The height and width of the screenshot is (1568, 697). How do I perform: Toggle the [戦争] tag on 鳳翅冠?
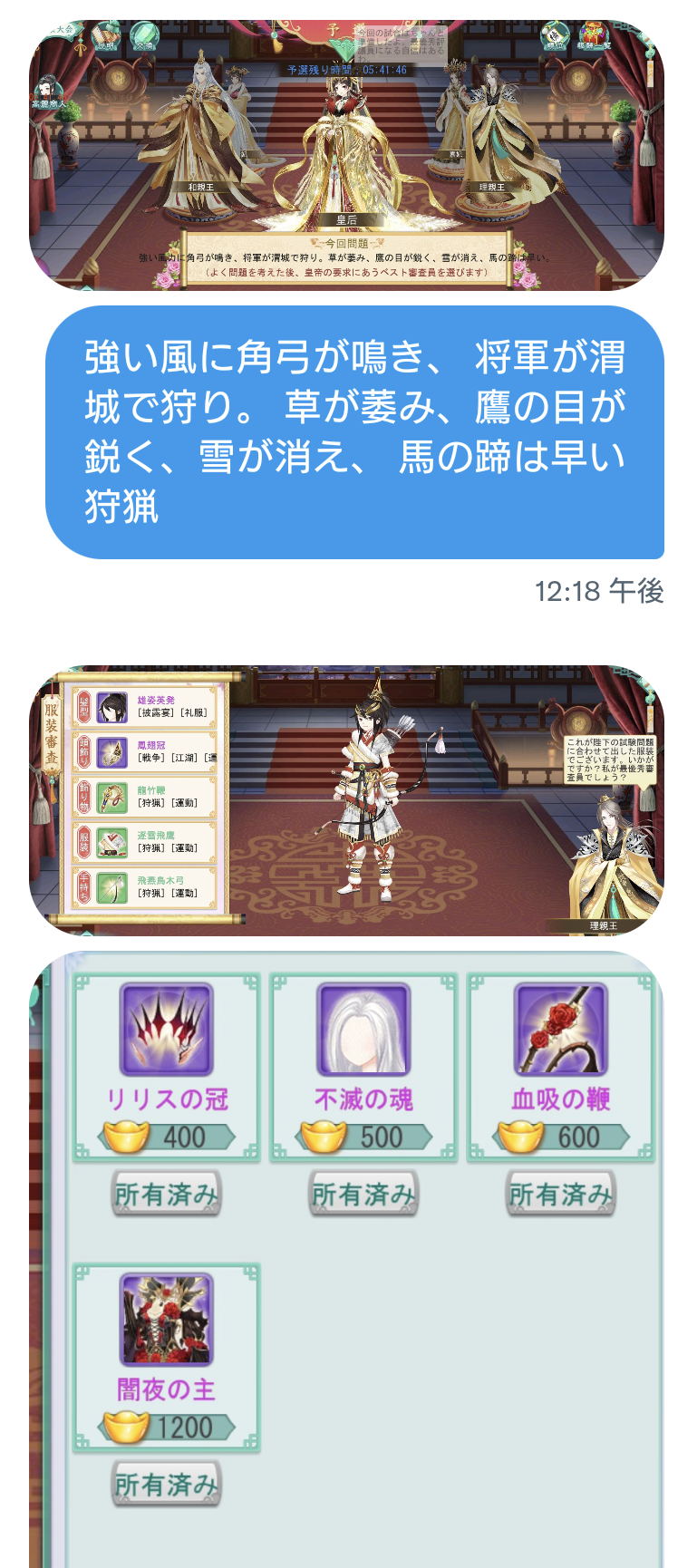click(151, 755)
